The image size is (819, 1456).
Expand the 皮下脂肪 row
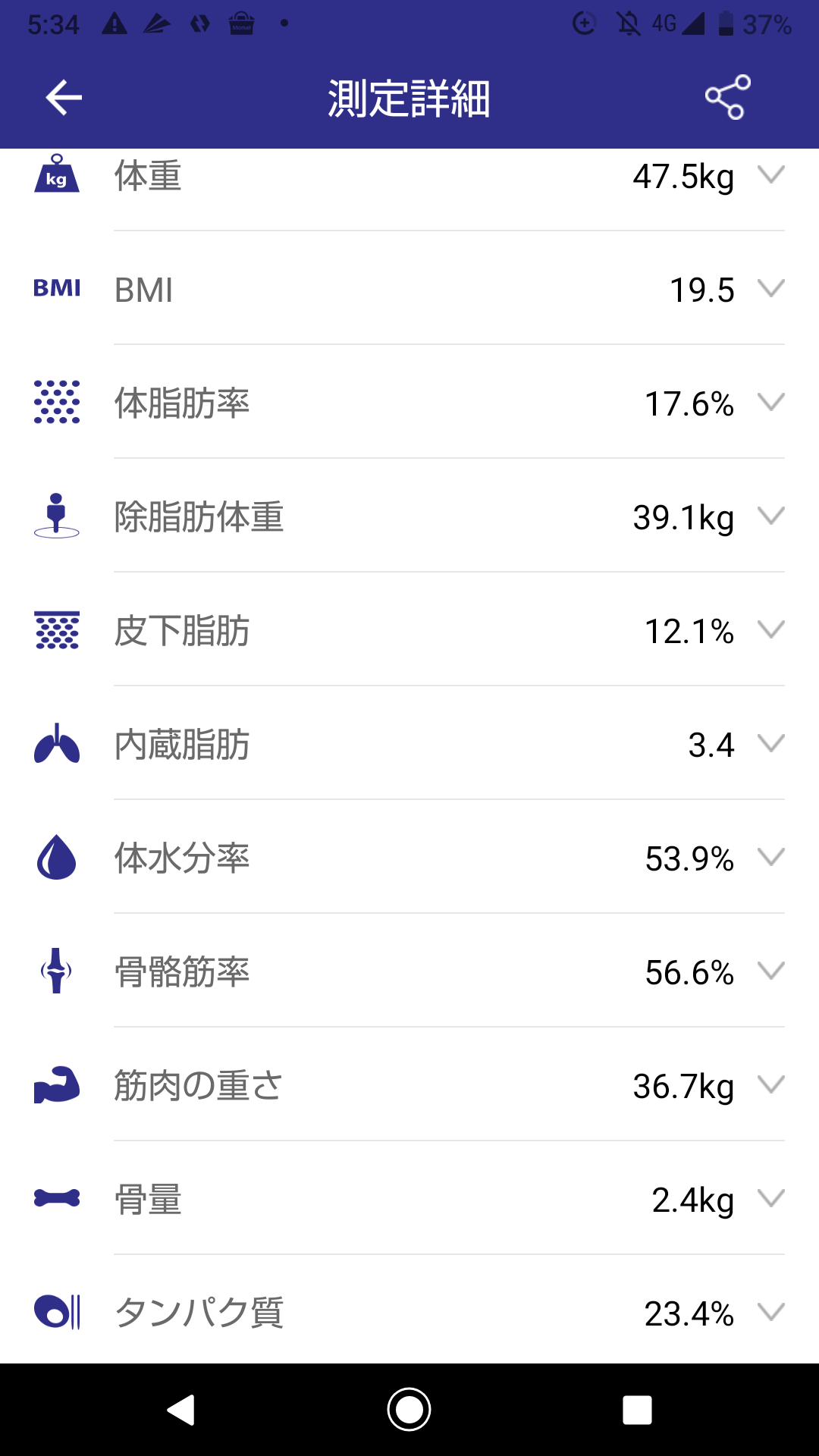coord(409,630)
